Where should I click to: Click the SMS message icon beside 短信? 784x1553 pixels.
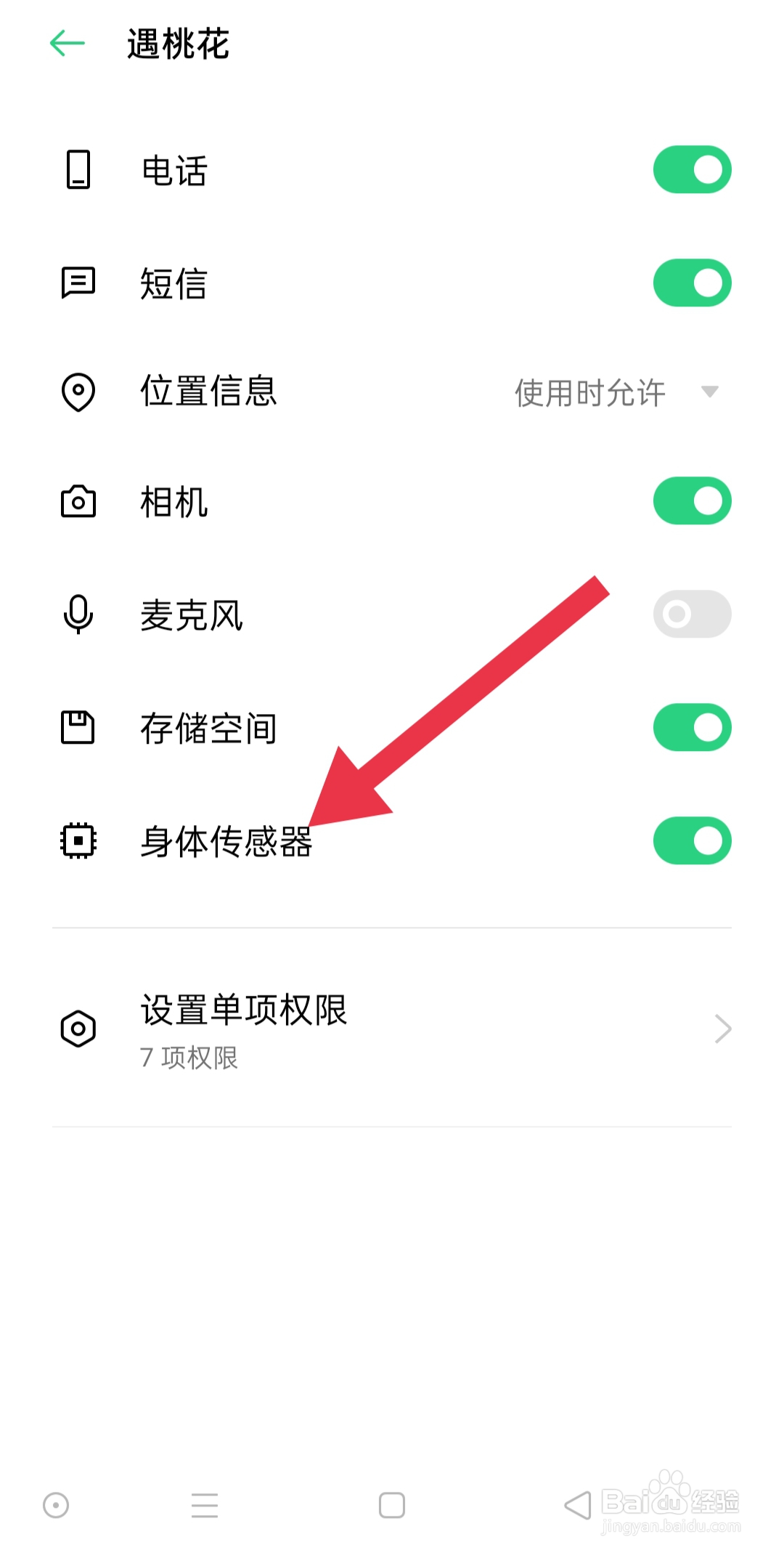(78, 283)
